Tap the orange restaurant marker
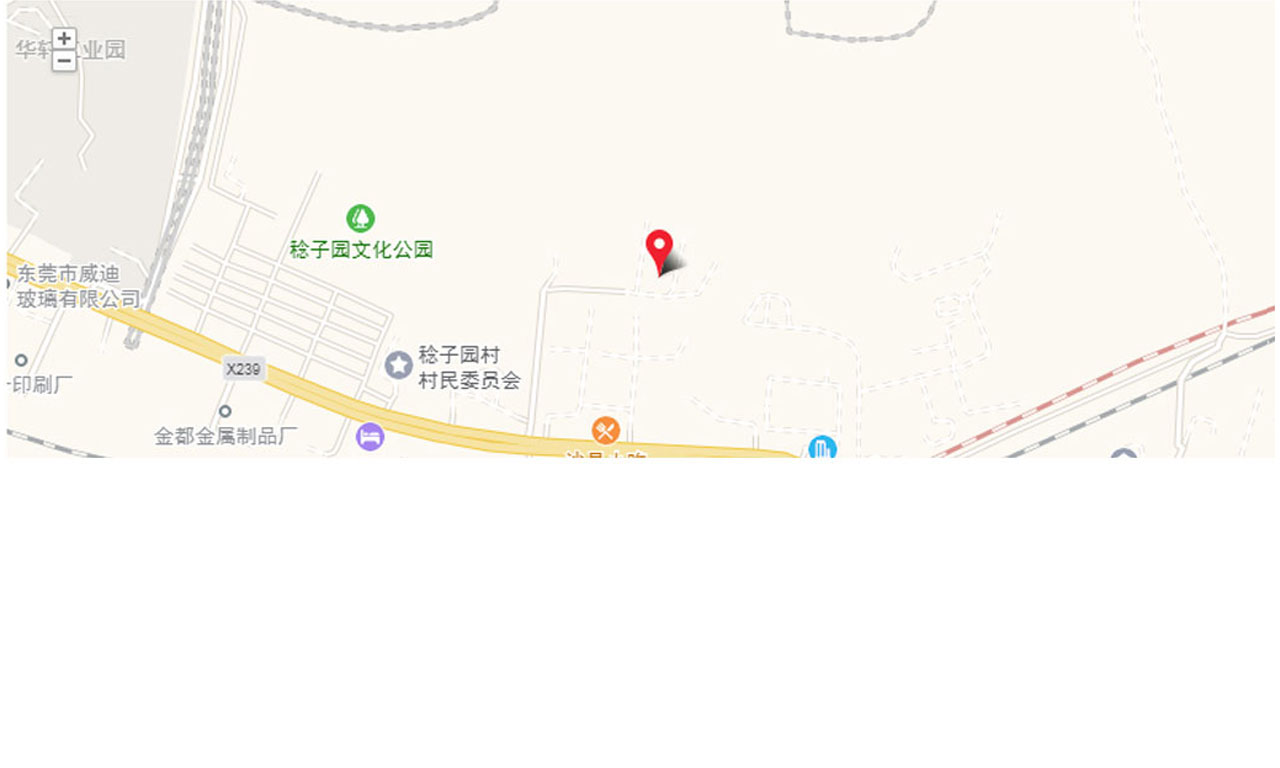Viewport: 1280px width, 768px height. [x=605, y=431]
